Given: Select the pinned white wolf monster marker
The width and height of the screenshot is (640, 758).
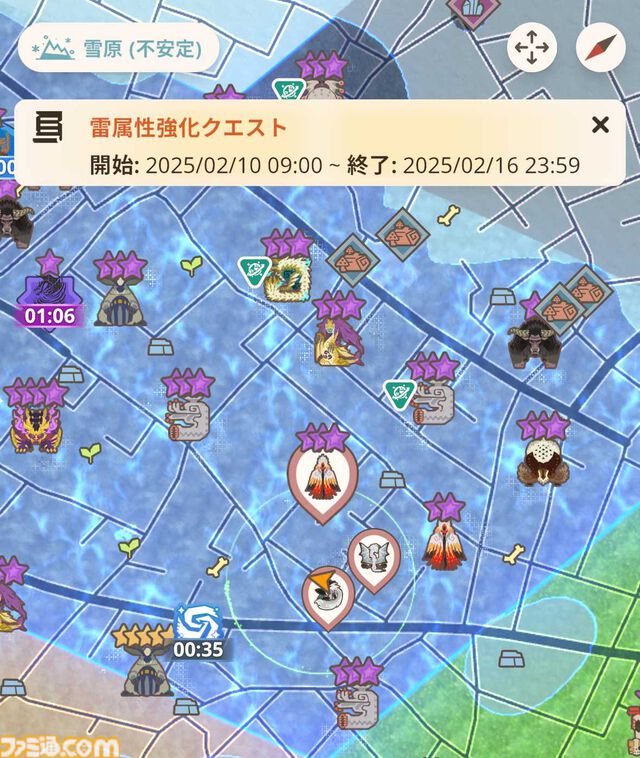Looking at the screenshot, I should coord(373,556).
